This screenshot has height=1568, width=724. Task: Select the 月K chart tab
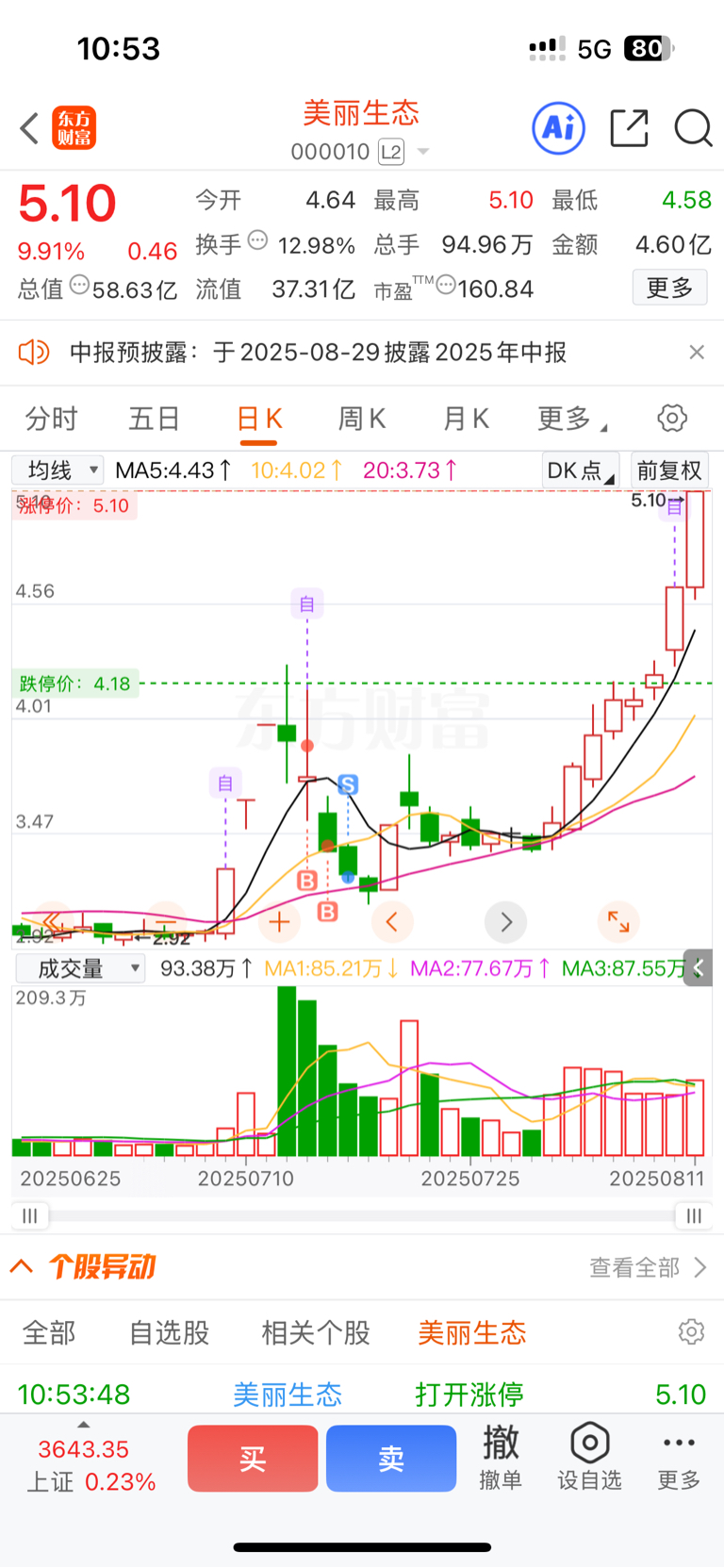(466, 419)
